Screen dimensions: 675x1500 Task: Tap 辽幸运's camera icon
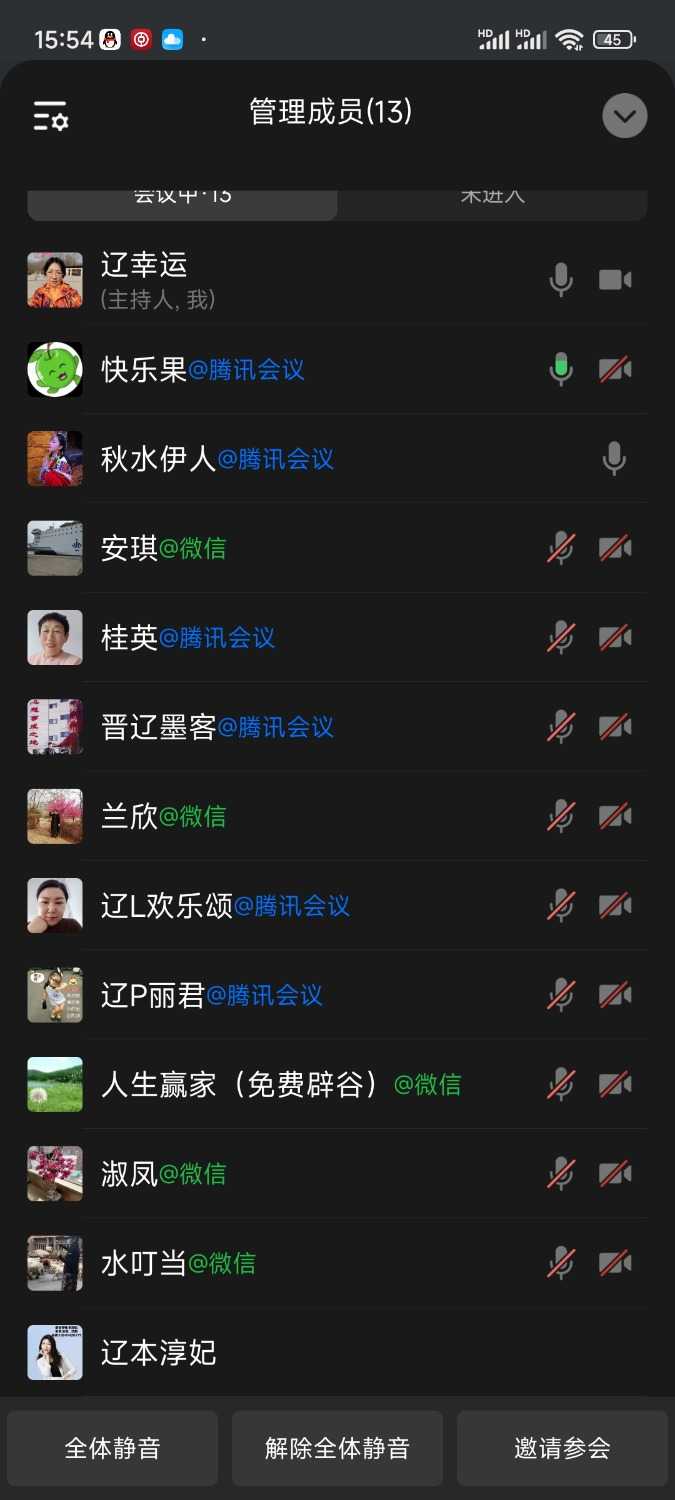click(615, 280)
